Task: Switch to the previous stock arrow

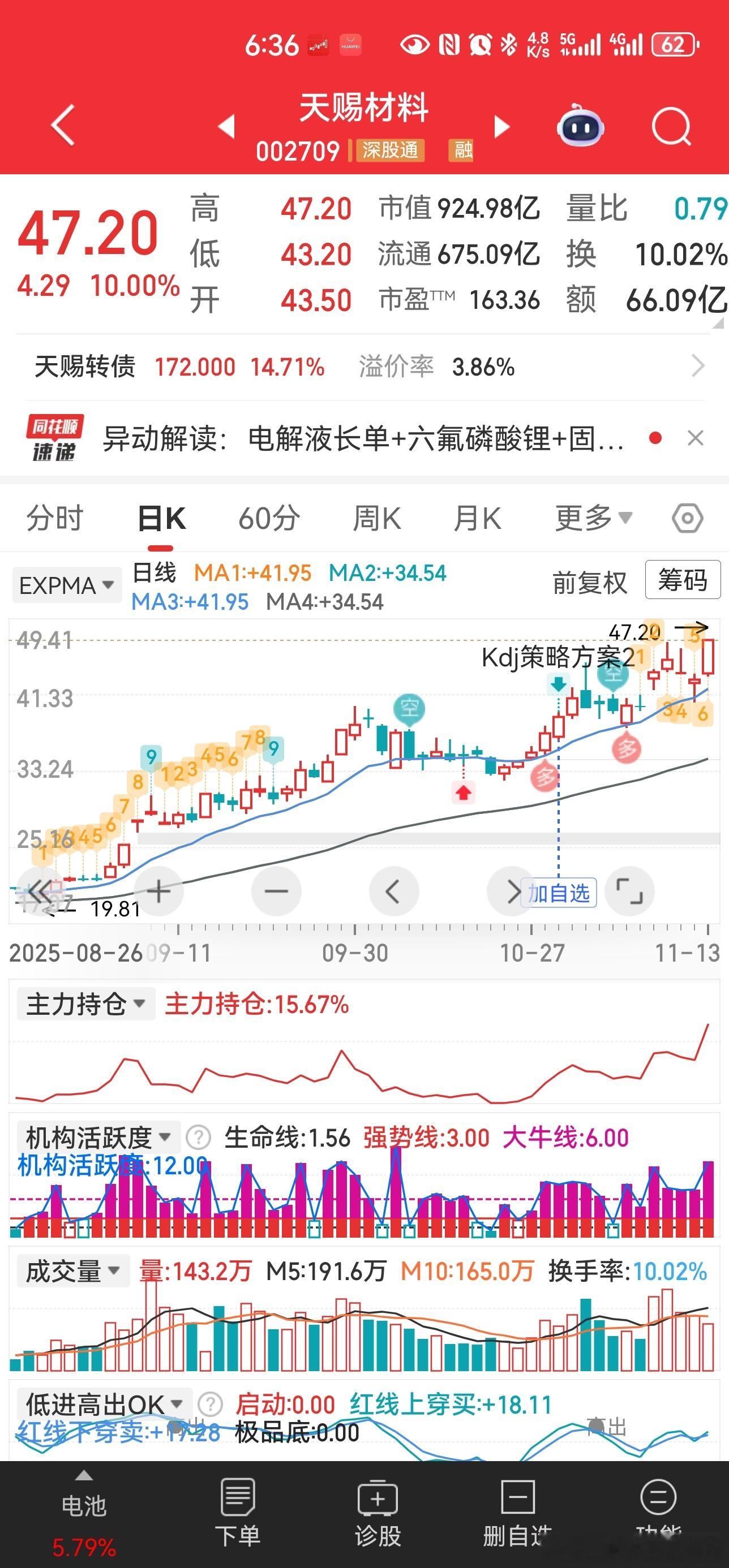Action: [x=226, y=127]
